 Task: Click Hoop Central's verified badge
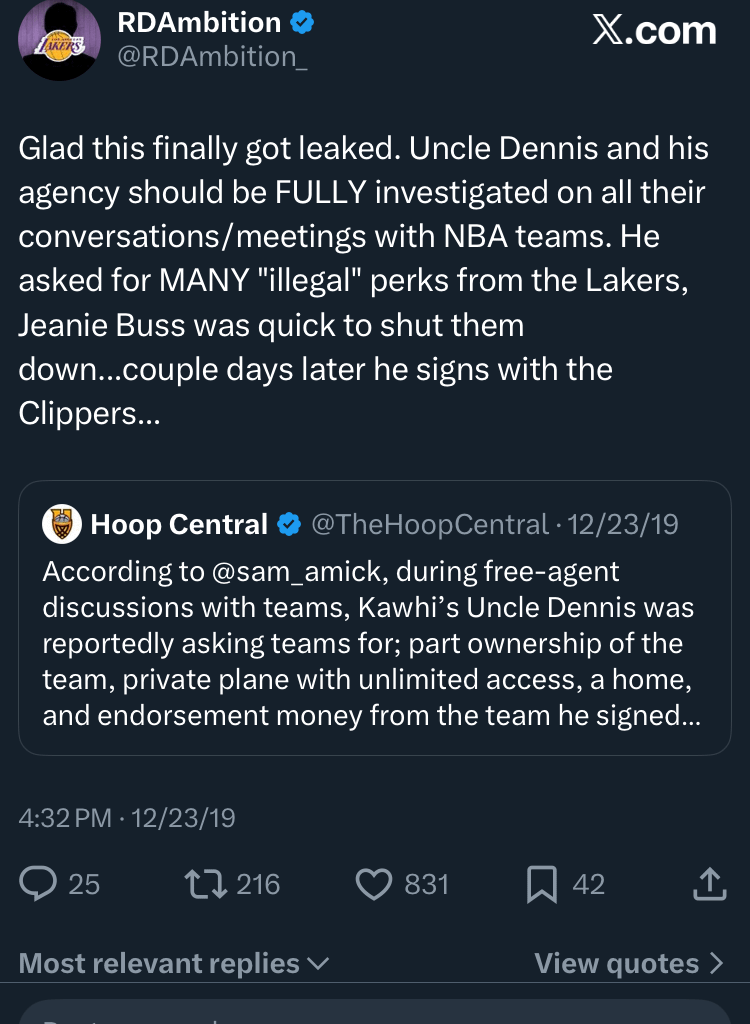(x=290, y=523)
